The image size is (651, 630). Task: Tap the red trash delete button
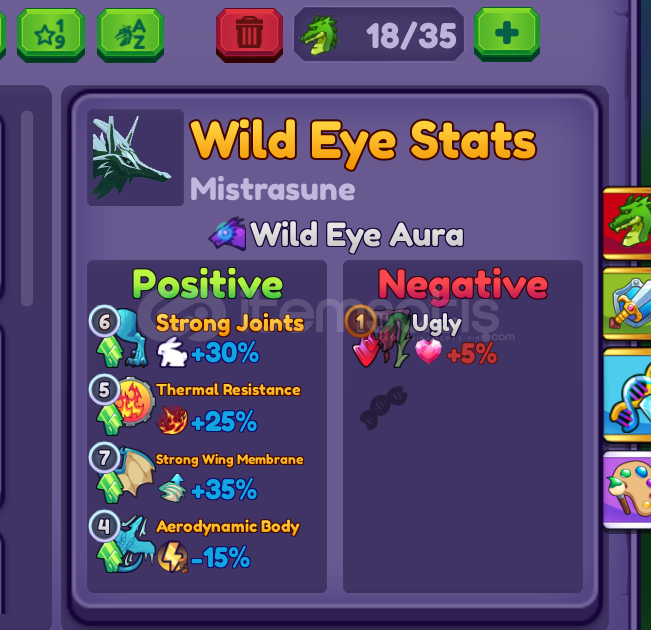pos(249,34)
